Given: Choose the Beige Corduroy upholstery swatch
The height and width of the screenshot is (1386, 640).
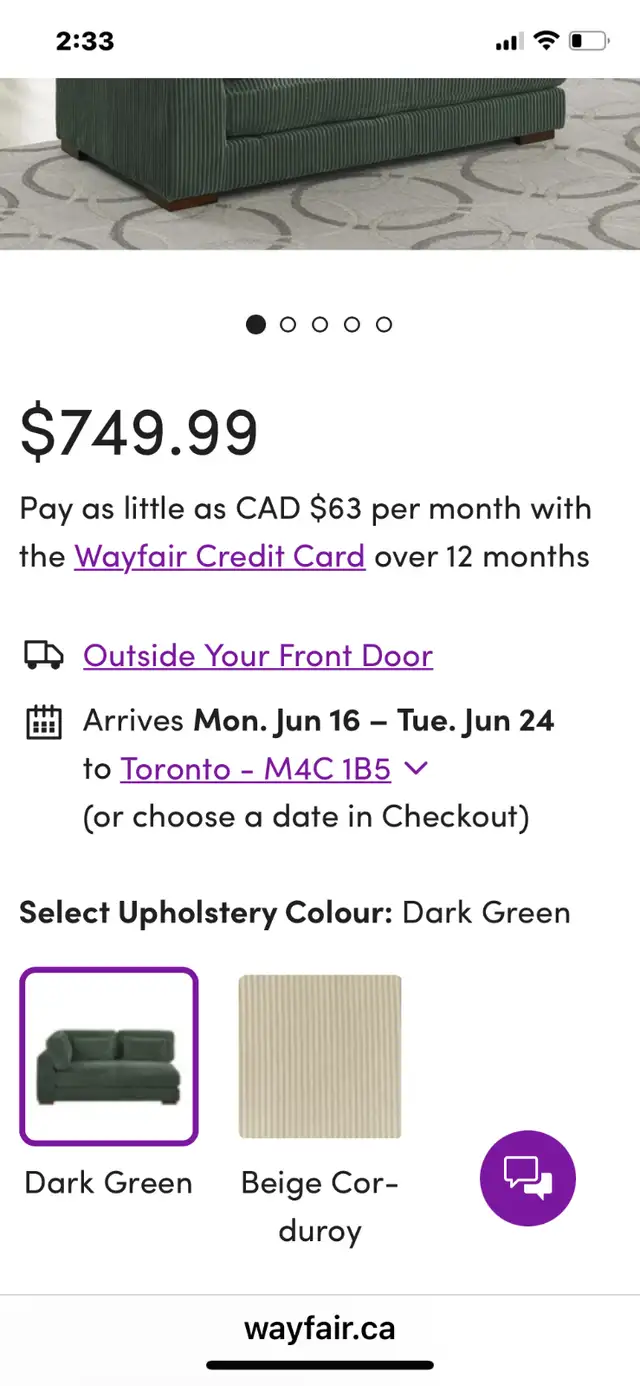Looking at the screenshot, I should (320, 1056).
